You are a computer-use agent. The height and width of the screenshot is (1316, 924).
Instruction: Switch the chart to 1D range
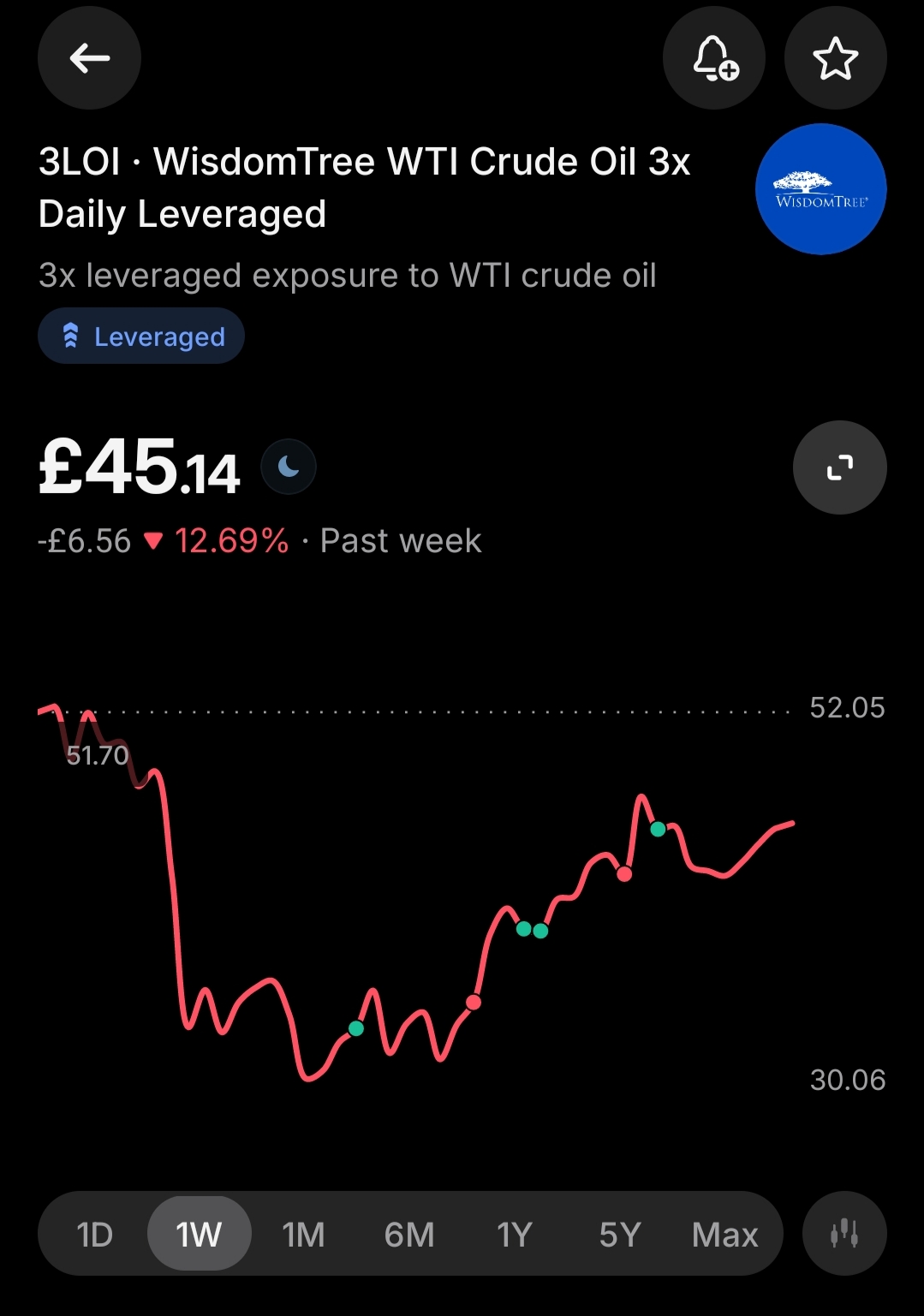94,1235
